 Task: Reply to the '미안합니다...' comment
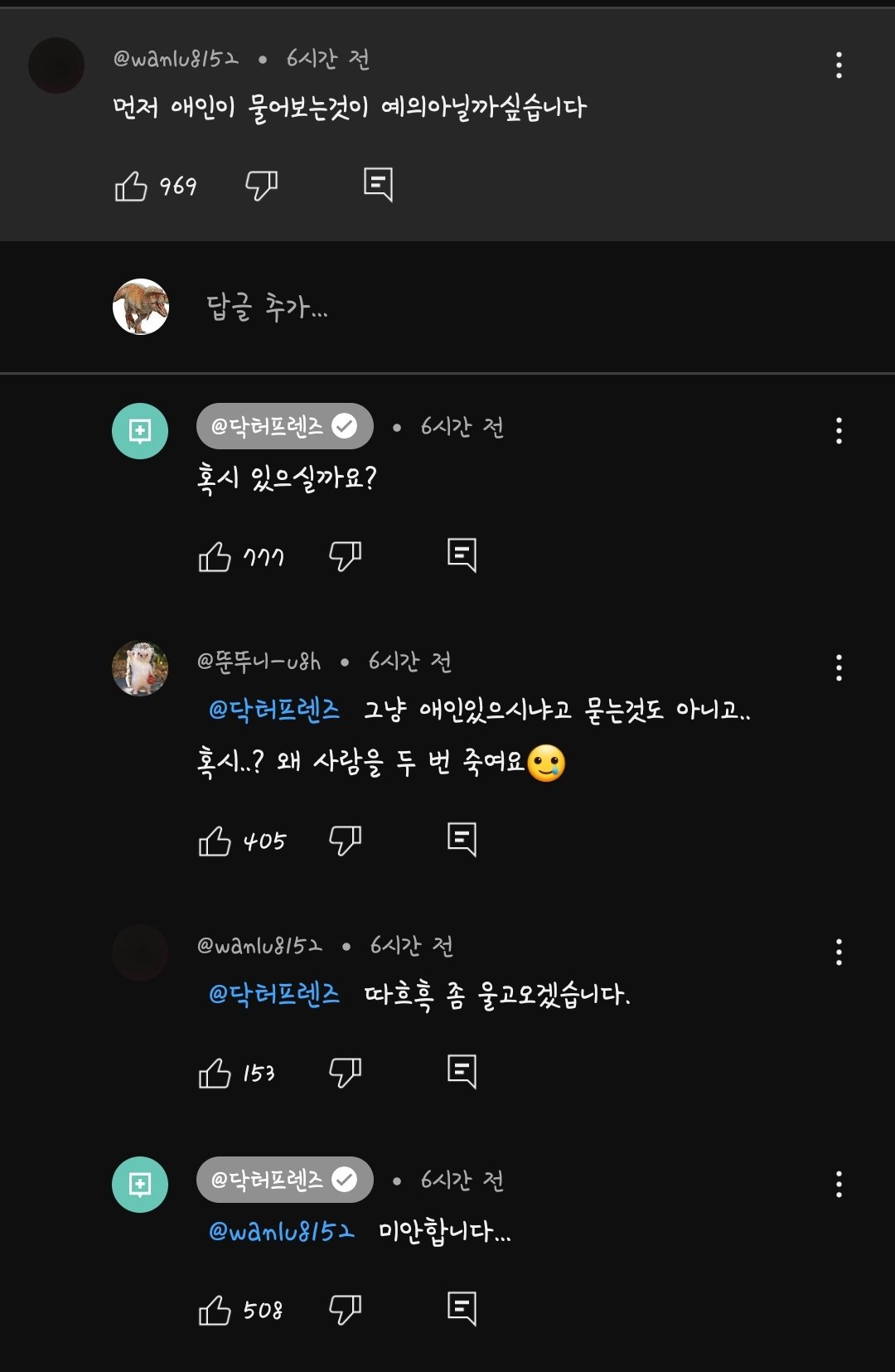tap(462, 1308)
